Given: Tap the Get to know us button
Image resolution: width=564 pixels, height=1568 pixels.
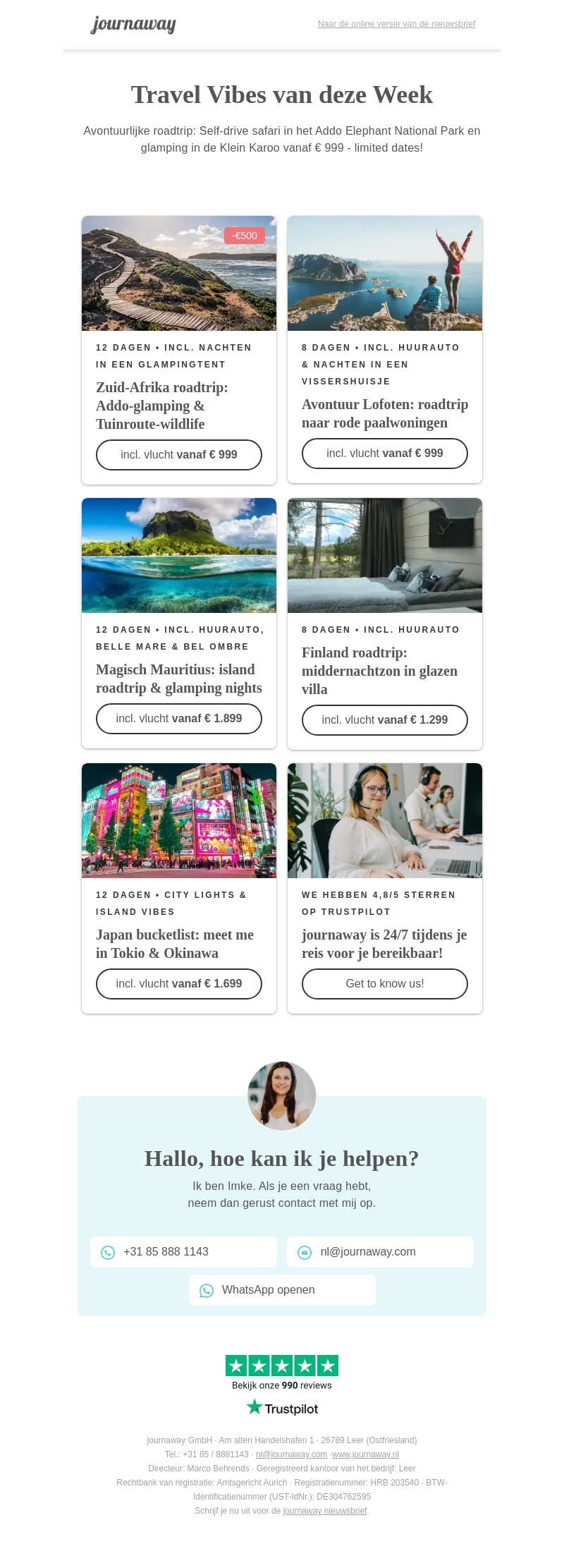Looking at the screenshot, I should pyautogui.click(x=385, y=984).
